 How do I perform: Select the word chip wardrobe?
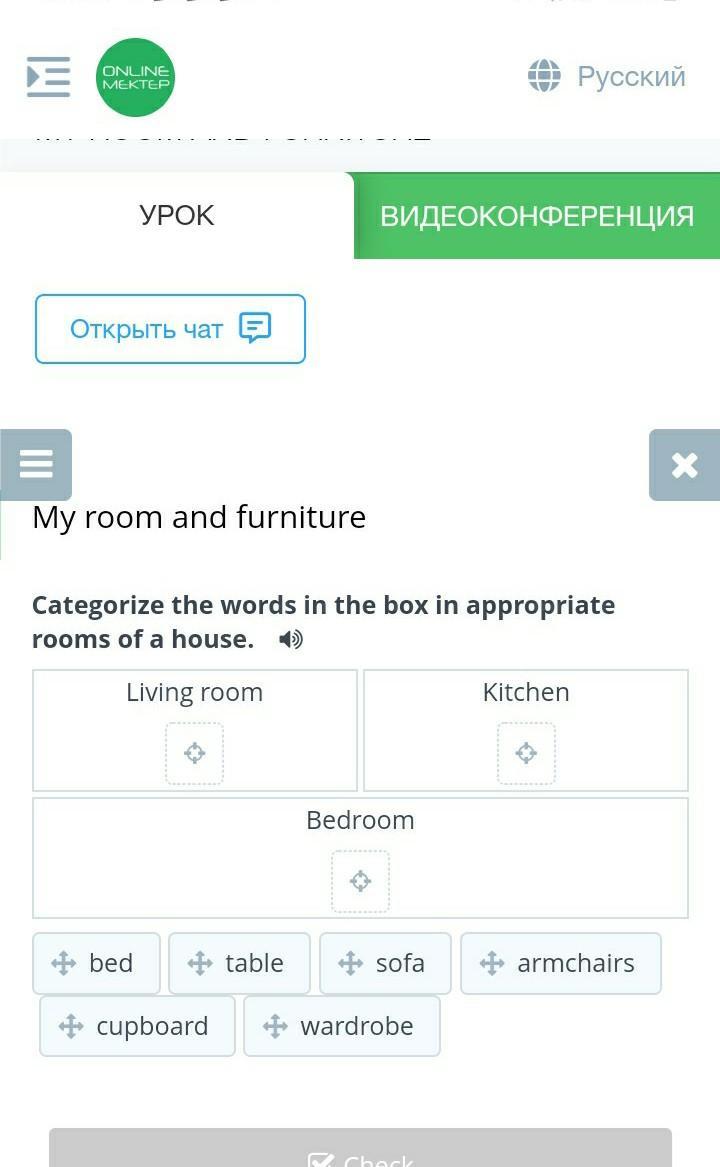tap(342, 1026)
